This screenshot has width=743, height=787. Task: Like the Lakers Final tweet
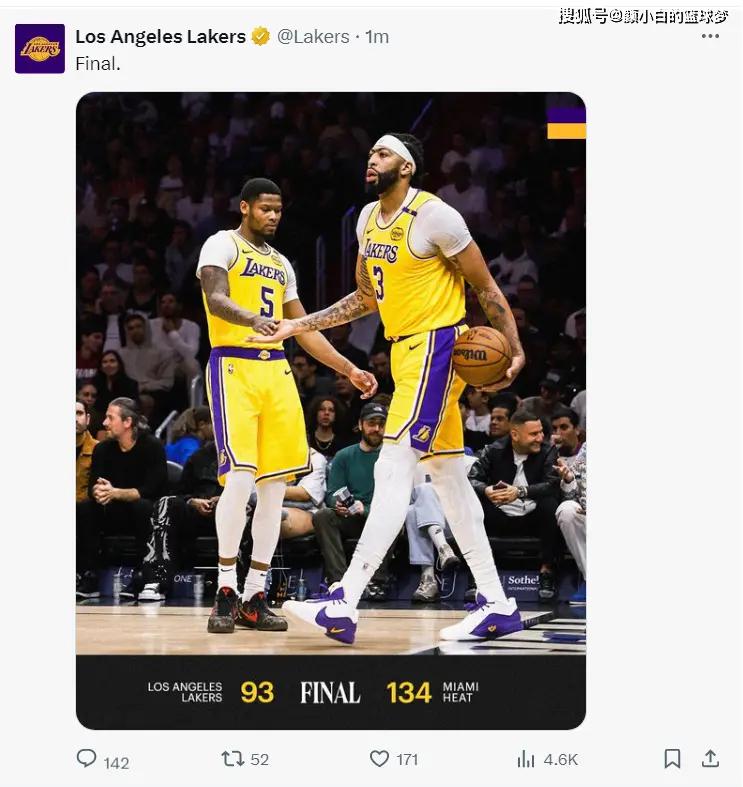379,759
